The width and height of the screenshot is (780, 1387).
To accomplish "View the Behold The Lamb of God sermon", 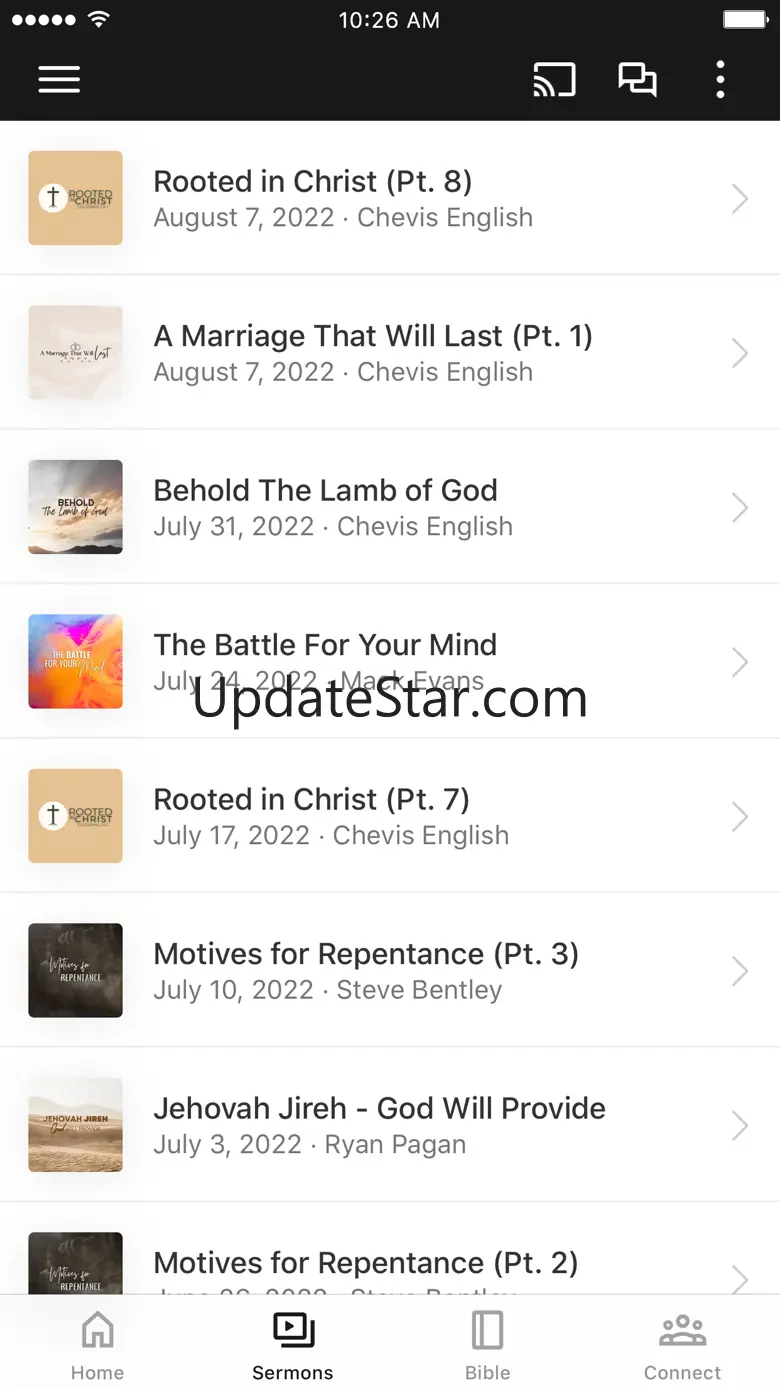I will coord(390,507).
